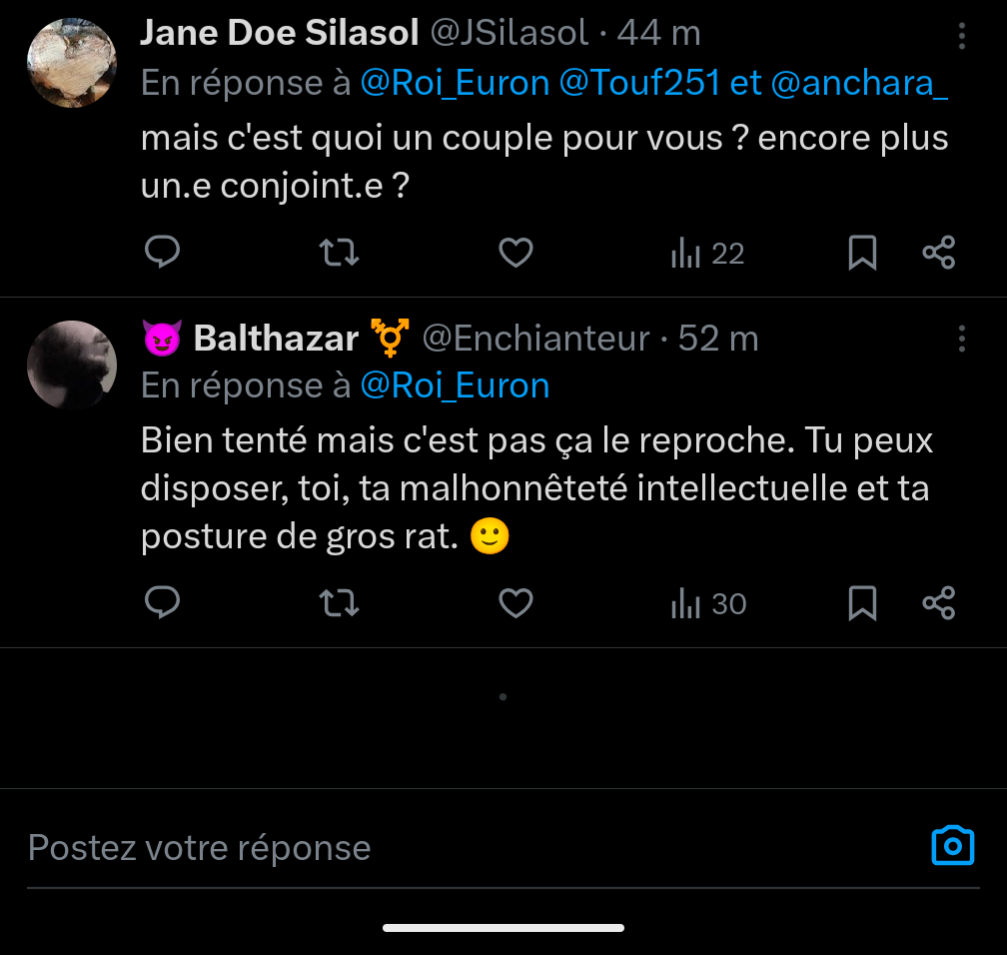The width and height of the screenshot is (1007, 955).
Task: Open the @Touf251 mention link
Action: pos(639,84)
